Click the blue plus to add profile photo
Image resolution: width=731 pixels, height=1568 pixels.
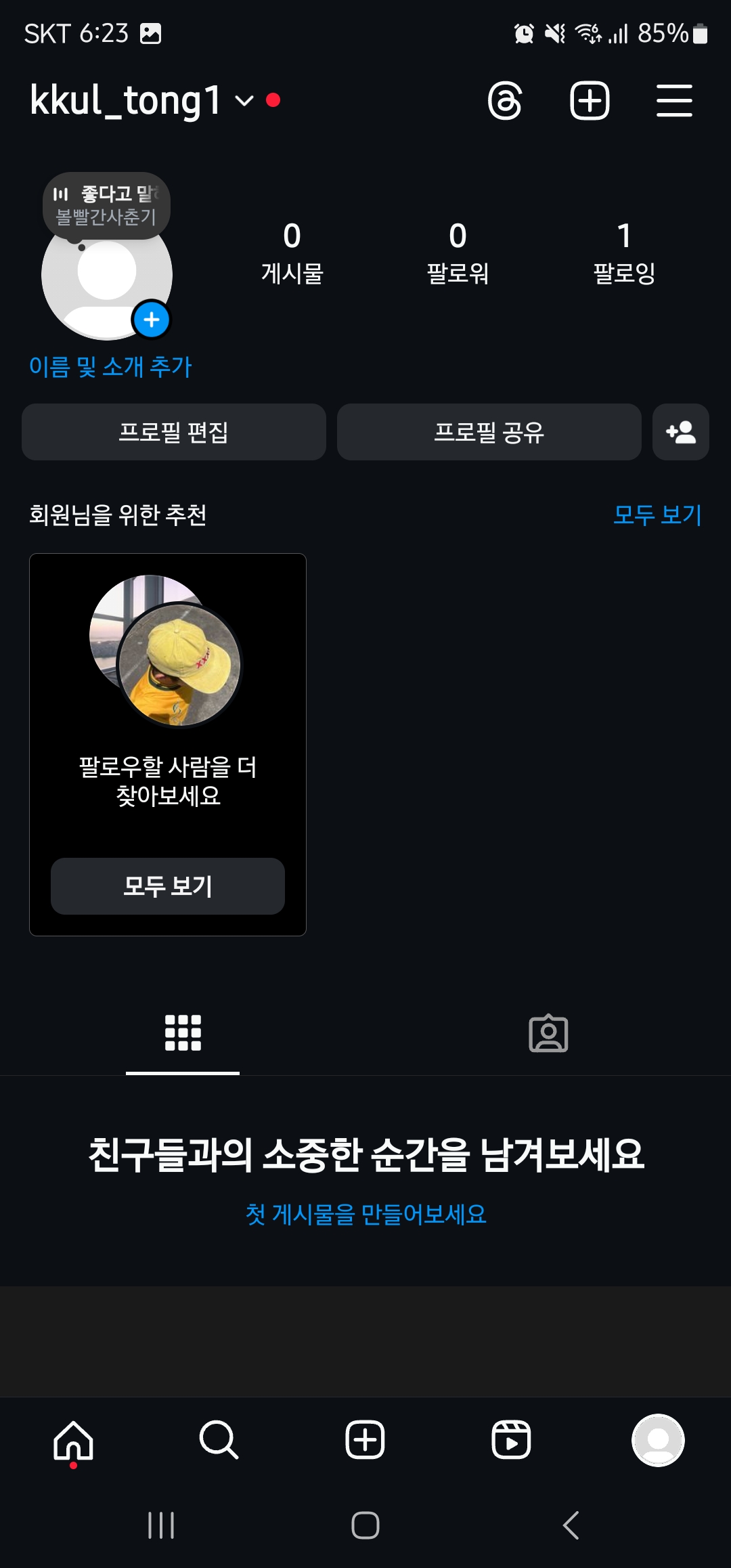pyautogui.click(x=151, y=321)
